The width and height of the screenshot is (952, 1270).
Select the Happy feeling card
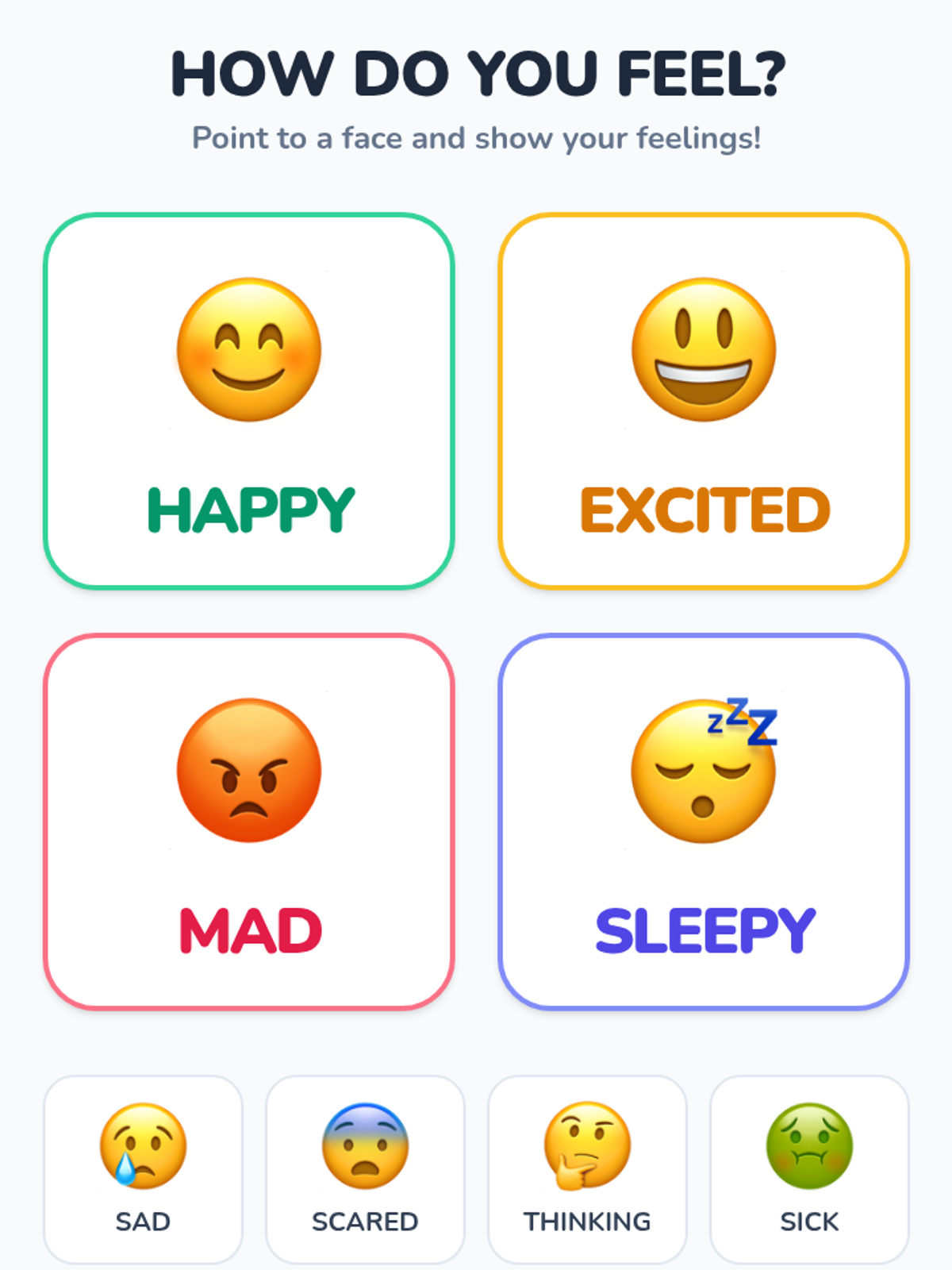(x=249, y=401)
